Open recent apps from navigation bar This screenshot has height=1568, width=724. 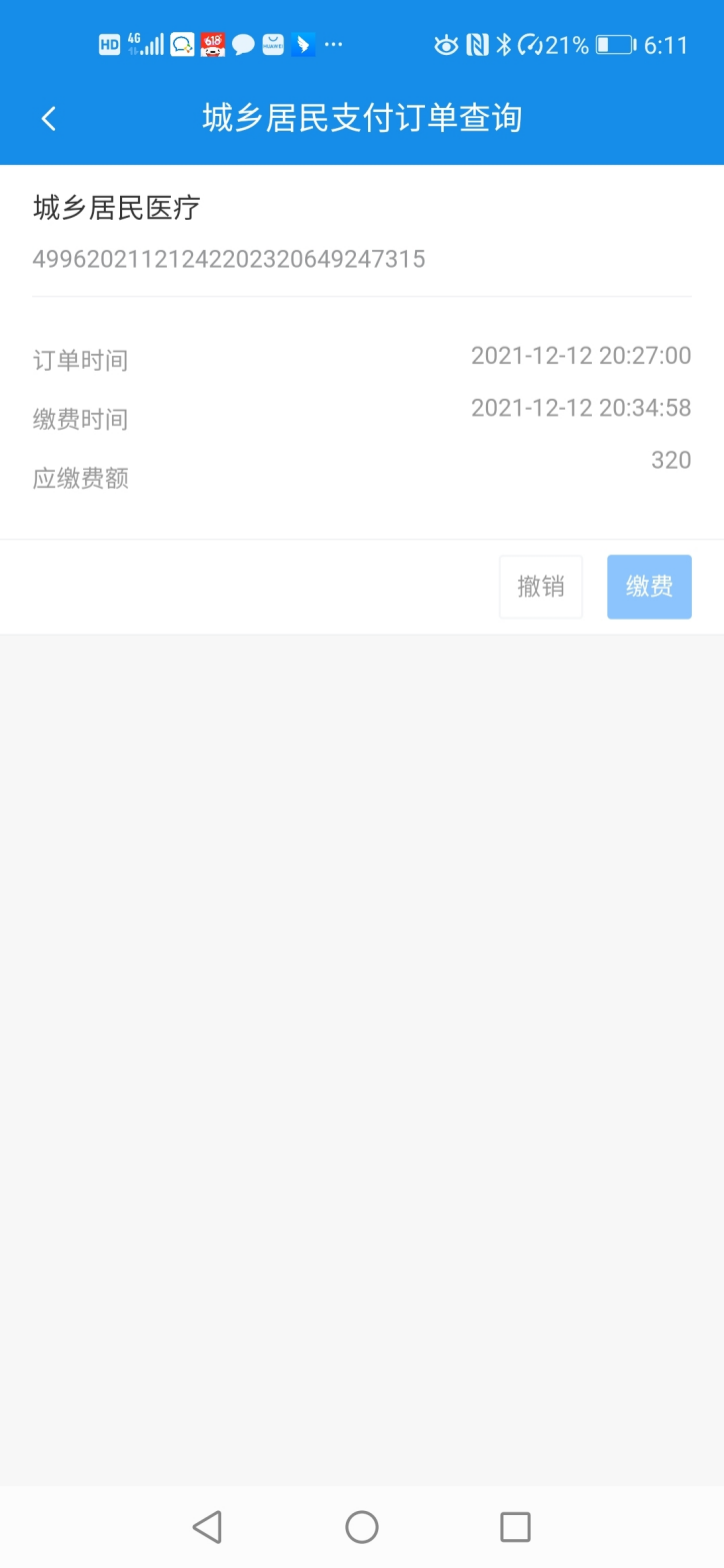[x=515, y=1526]
